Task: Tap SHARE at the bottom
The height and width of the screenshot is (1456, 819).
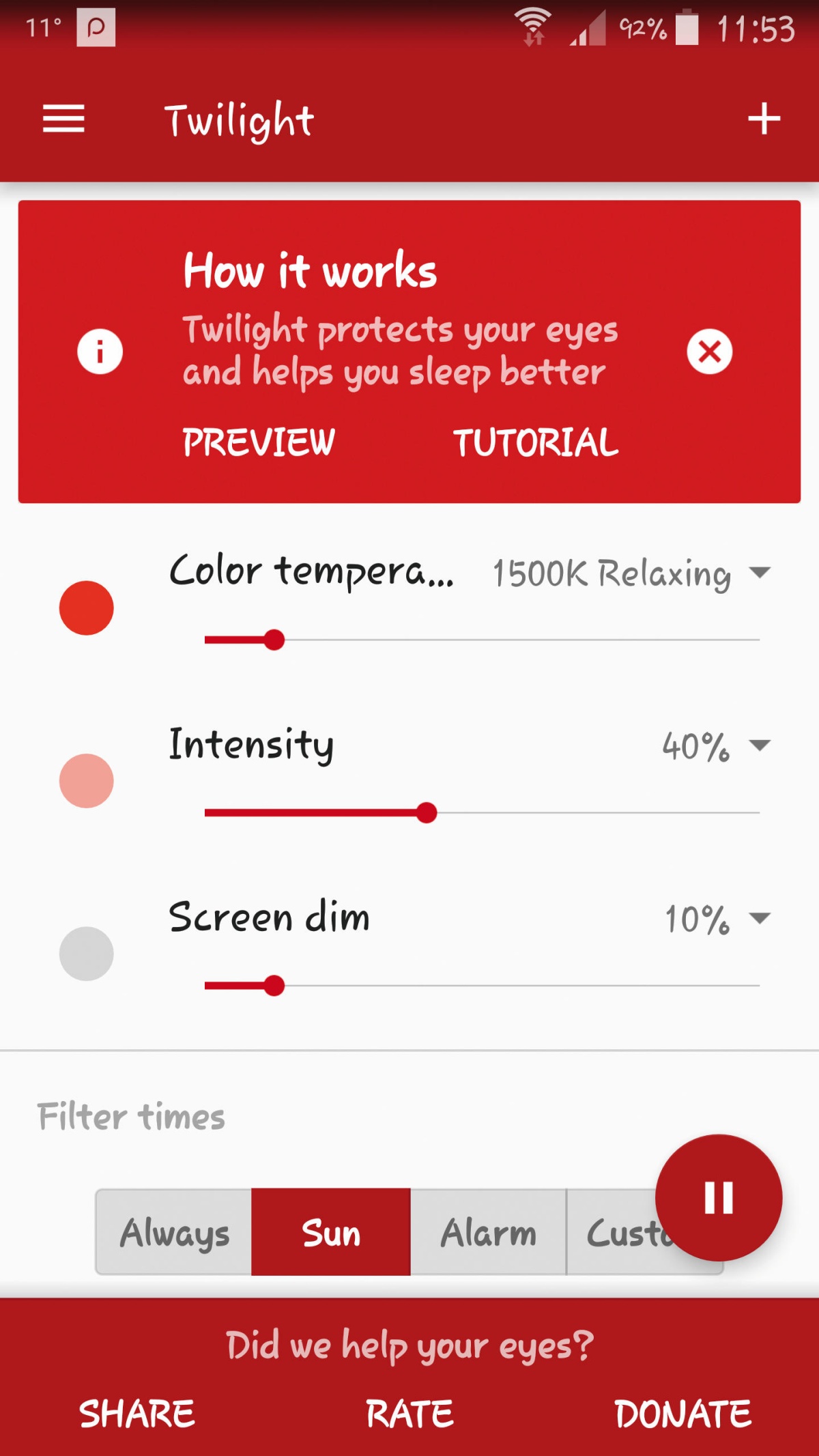Action: click(136, 1413)
